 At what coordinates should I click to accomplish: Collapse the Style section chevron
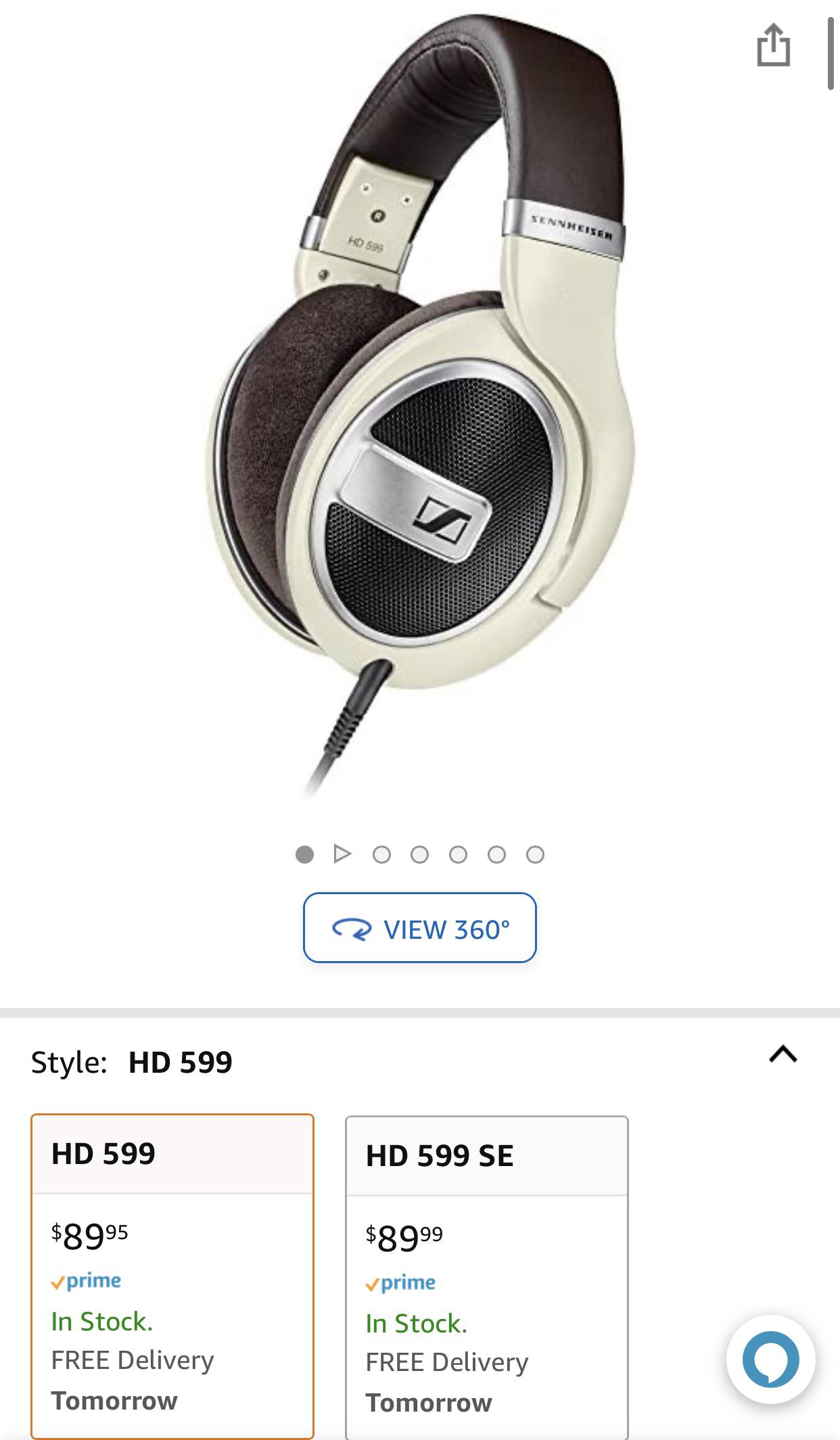pos(783,1054)
